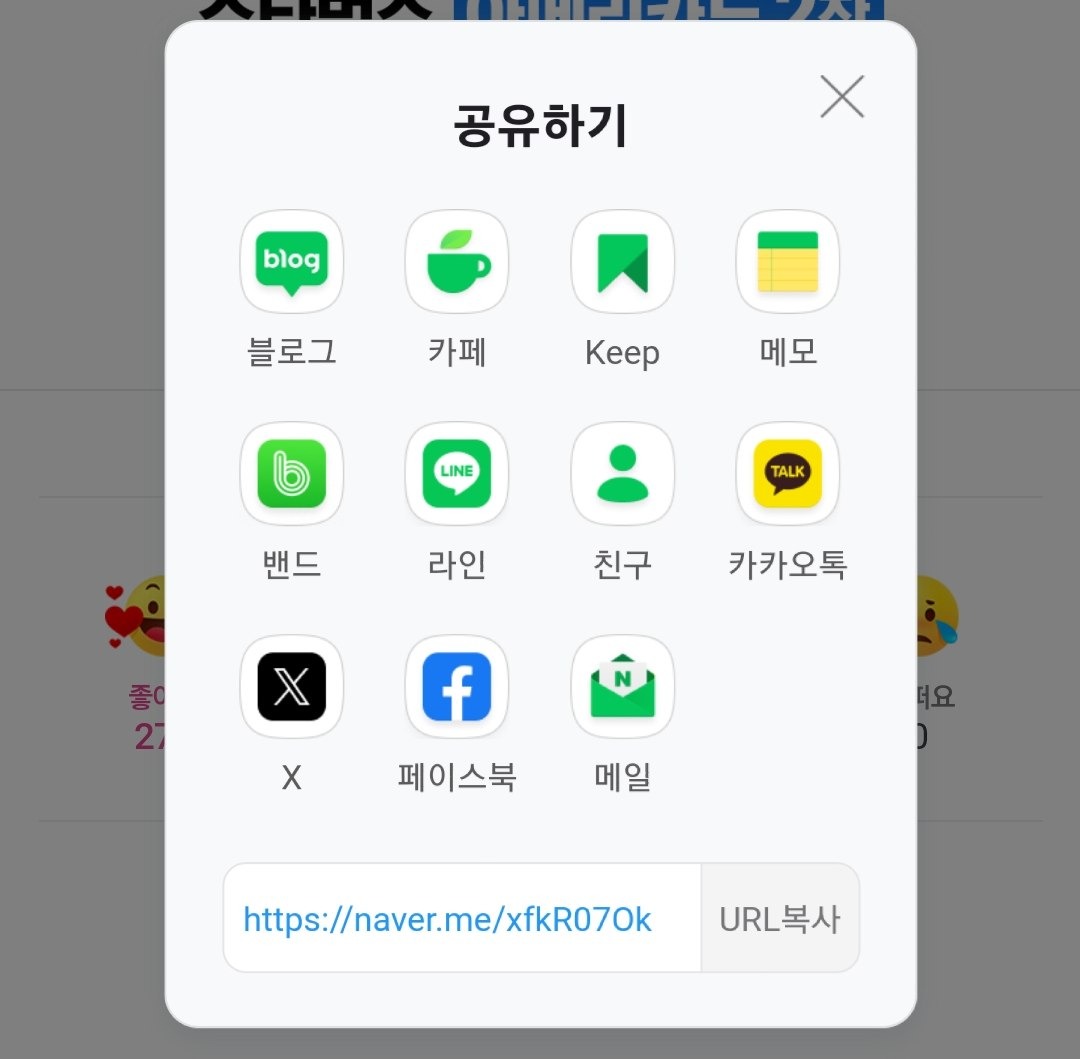The width and height of the screenshot is (1080, 1059).
Task: Share to 카페
Action: tap(457, 262)
